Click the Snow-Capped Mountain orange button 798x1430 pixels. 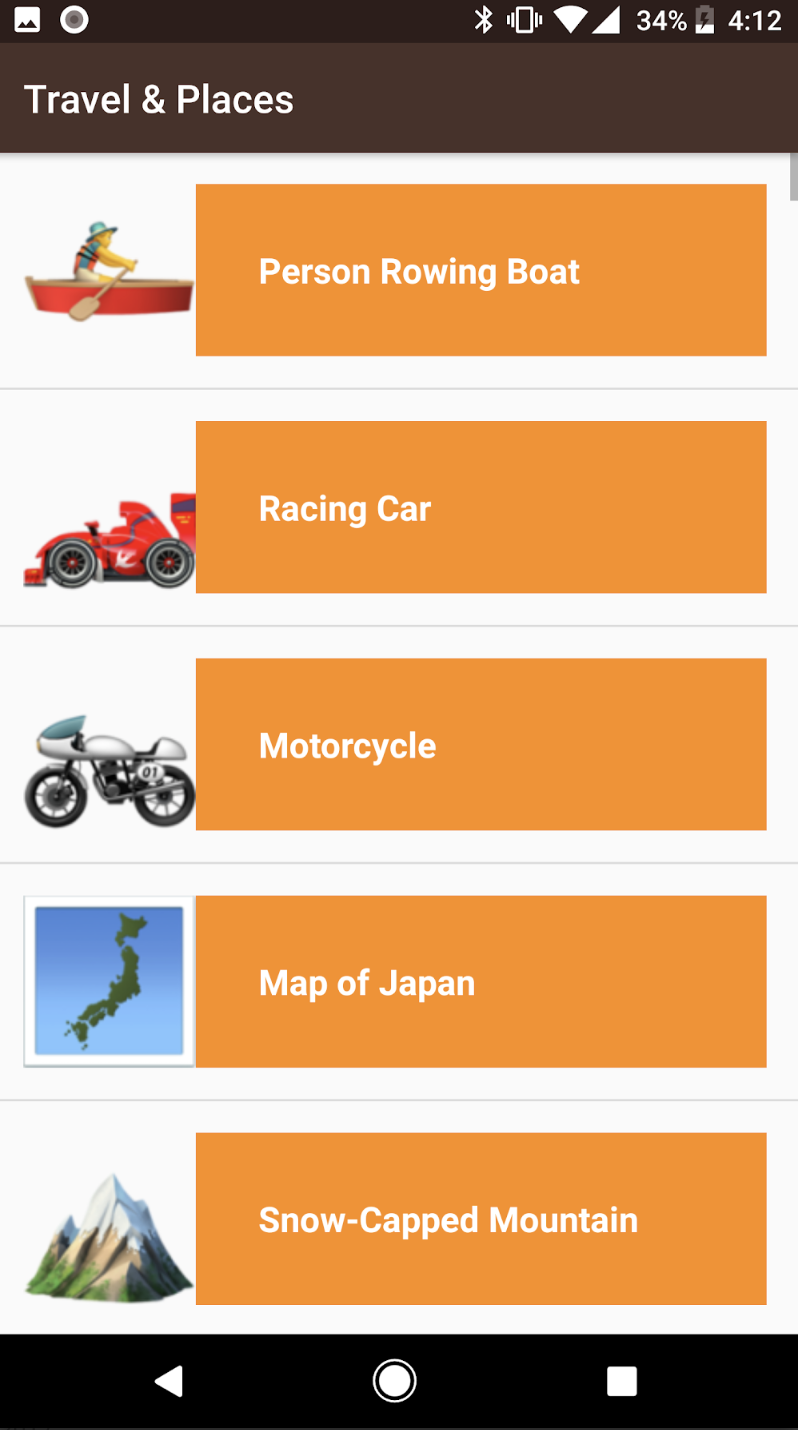481,1219
